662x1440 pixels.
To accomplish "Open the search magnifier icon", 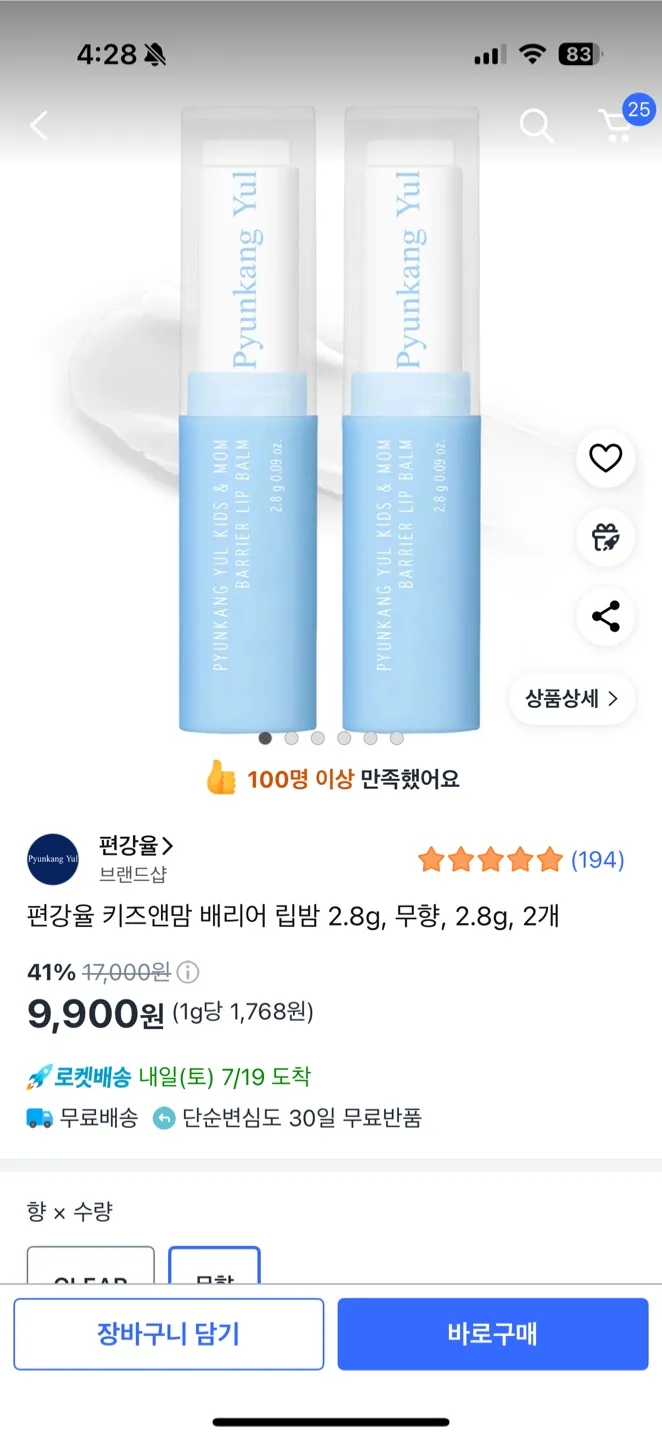I will (536, 126).
